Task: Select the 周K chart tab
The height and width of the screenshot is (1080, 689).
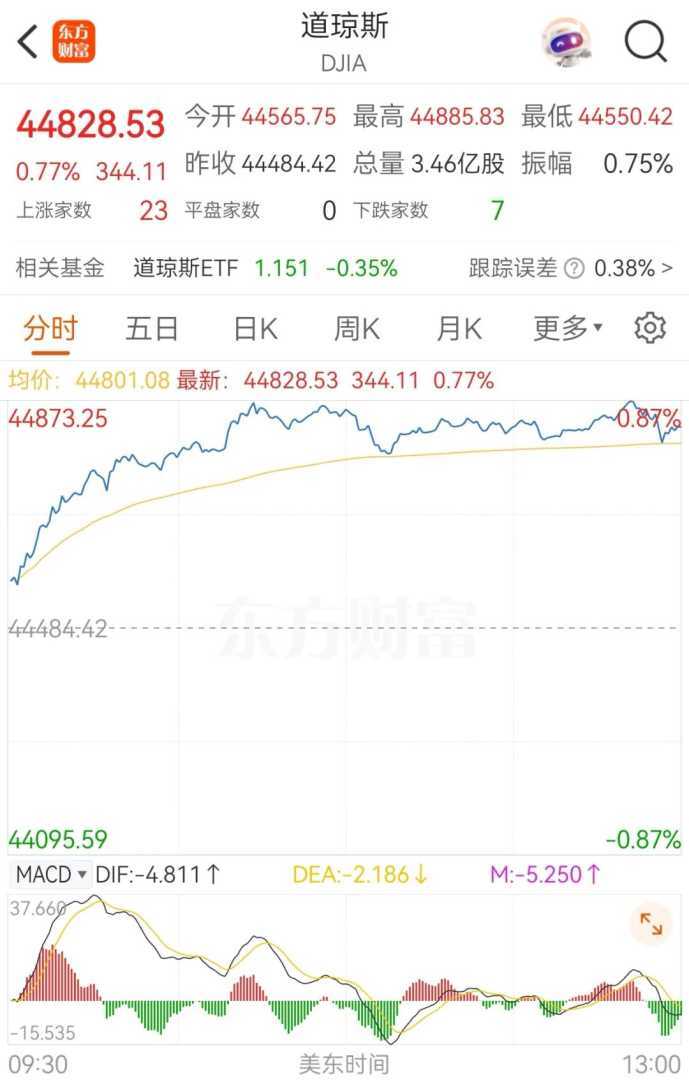Action: (x=357, y=328)
